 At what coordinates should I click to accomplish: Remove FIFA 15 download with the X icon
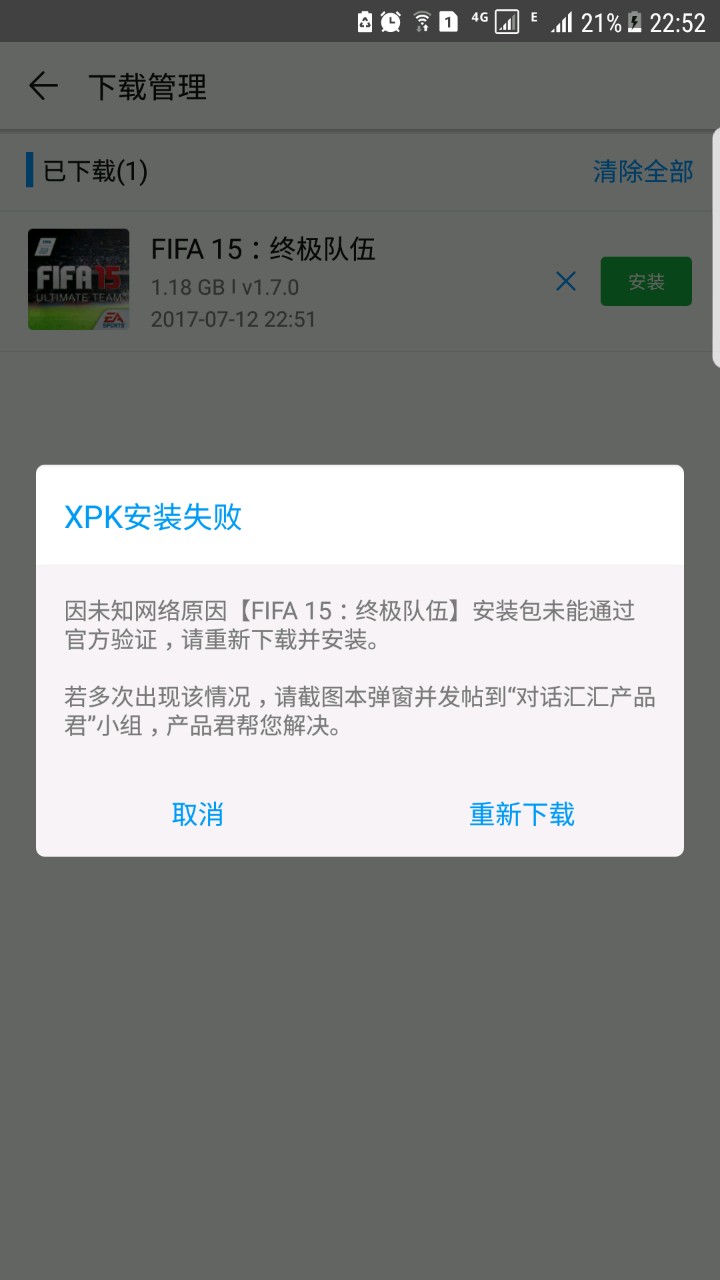pos(566,282)
